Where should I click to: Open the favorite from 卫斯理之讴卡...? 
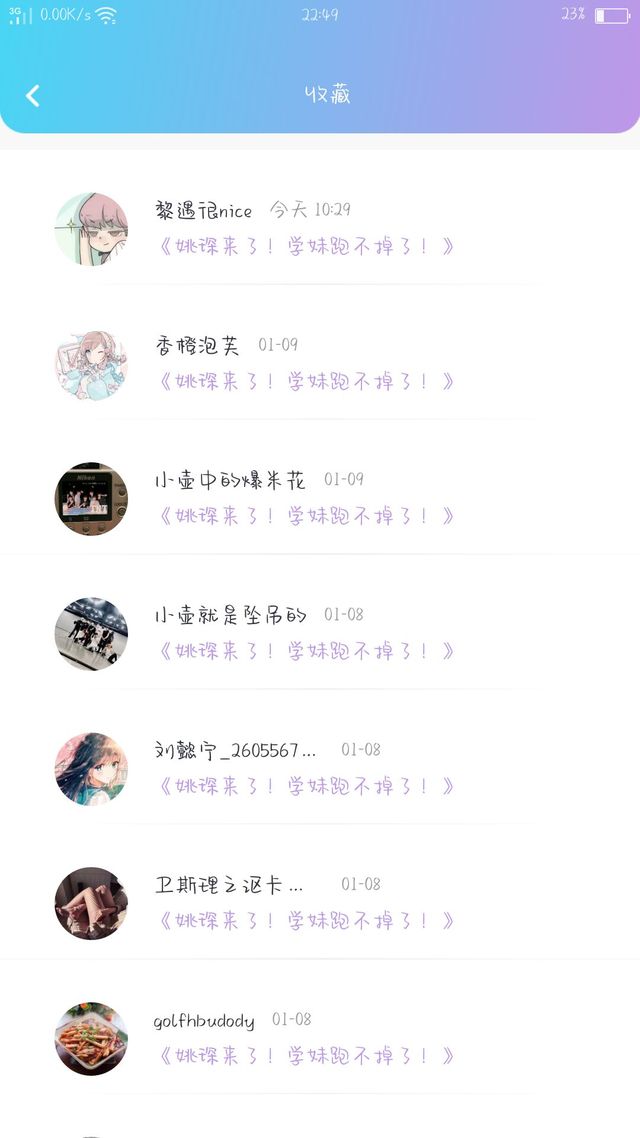[320, 904]
